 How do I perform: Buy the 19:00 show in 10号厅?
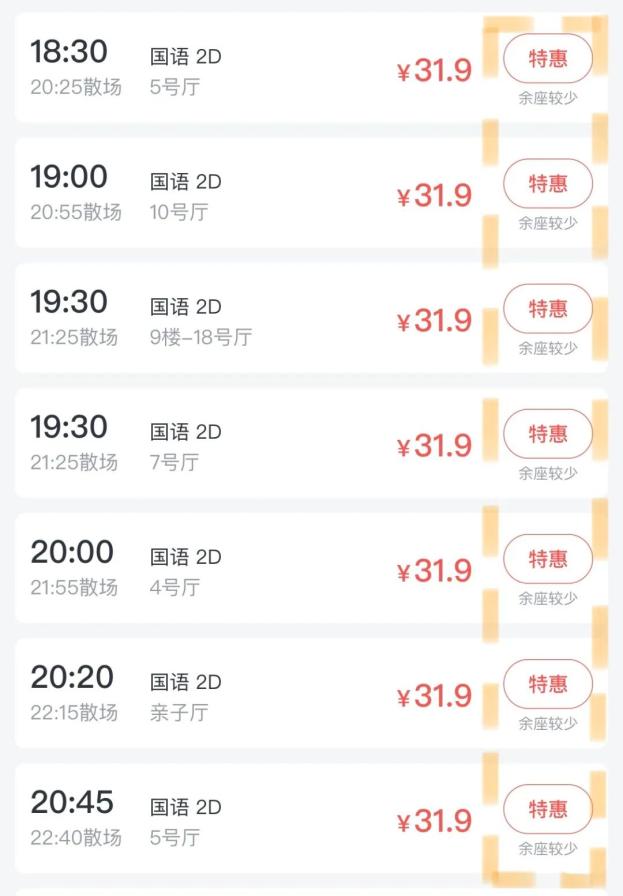point(548,183)
